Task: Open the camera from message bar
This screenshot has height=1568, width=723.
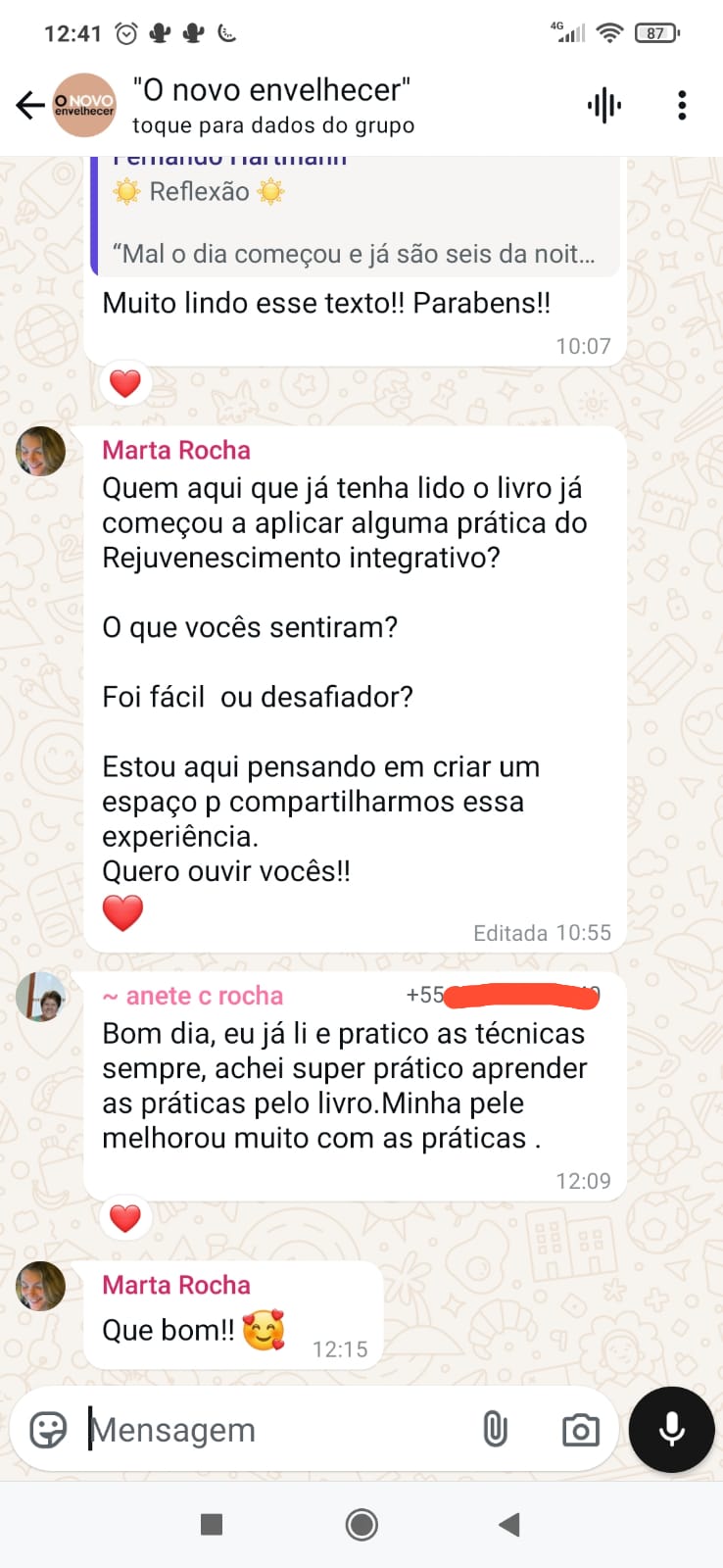Action: point(581,1431)
